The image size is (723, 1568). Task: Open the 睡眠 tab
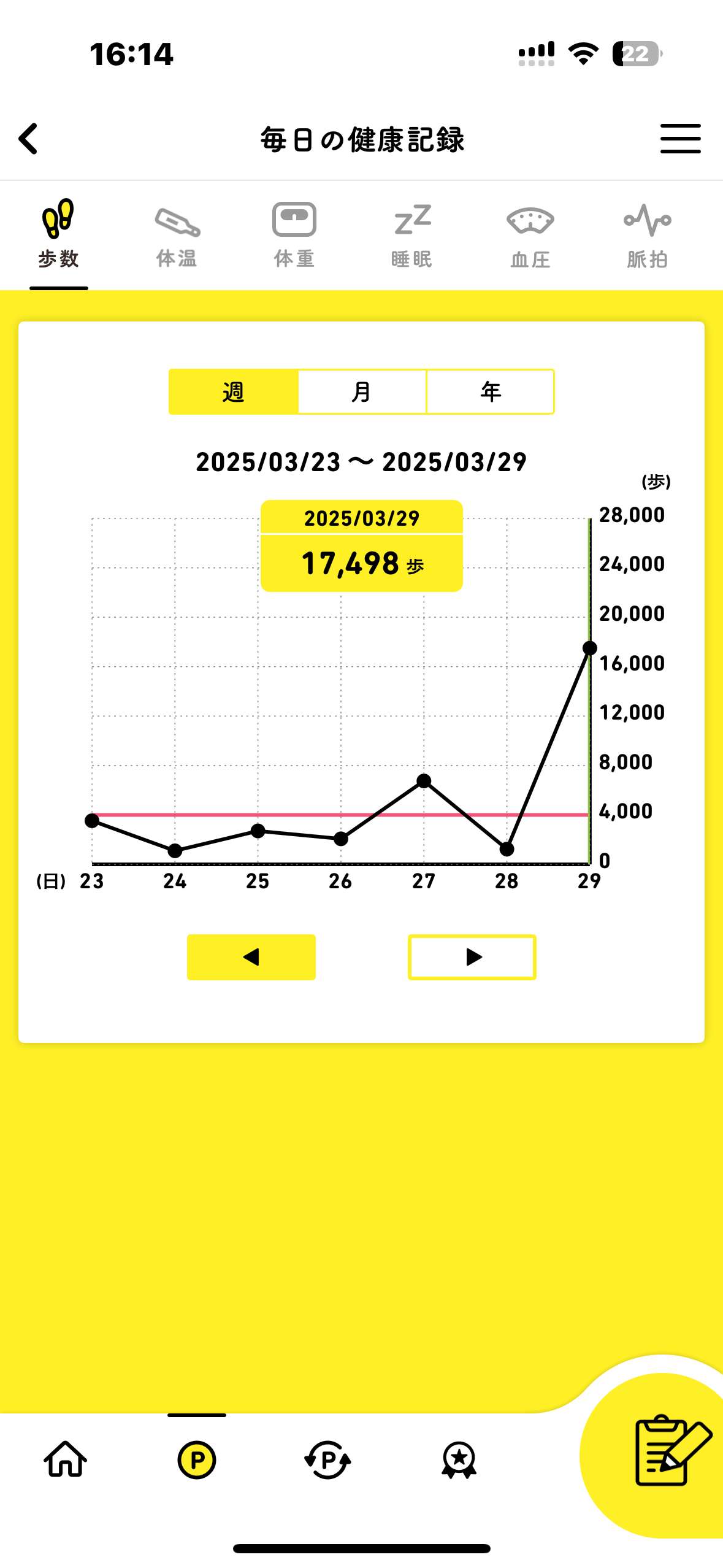[x=412, y=237]
